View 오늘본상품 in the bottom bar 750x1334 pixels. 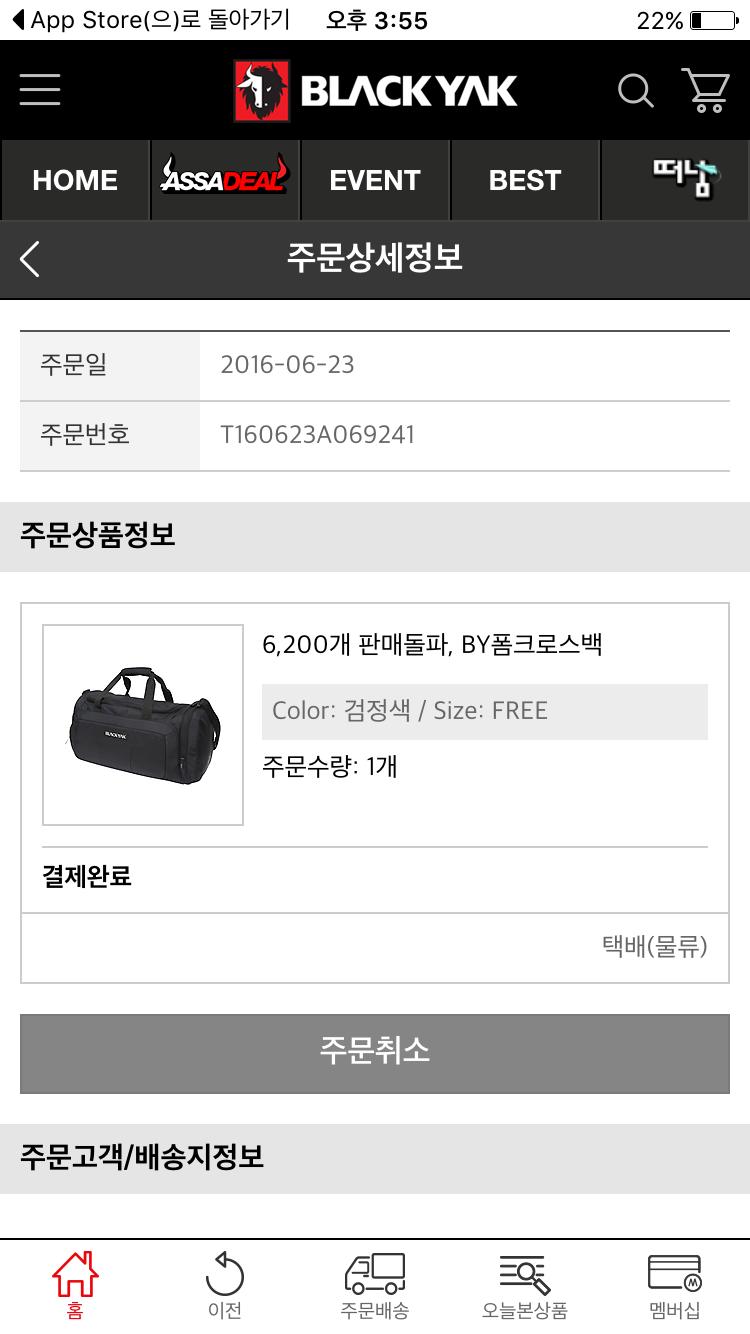[525, 1285]
